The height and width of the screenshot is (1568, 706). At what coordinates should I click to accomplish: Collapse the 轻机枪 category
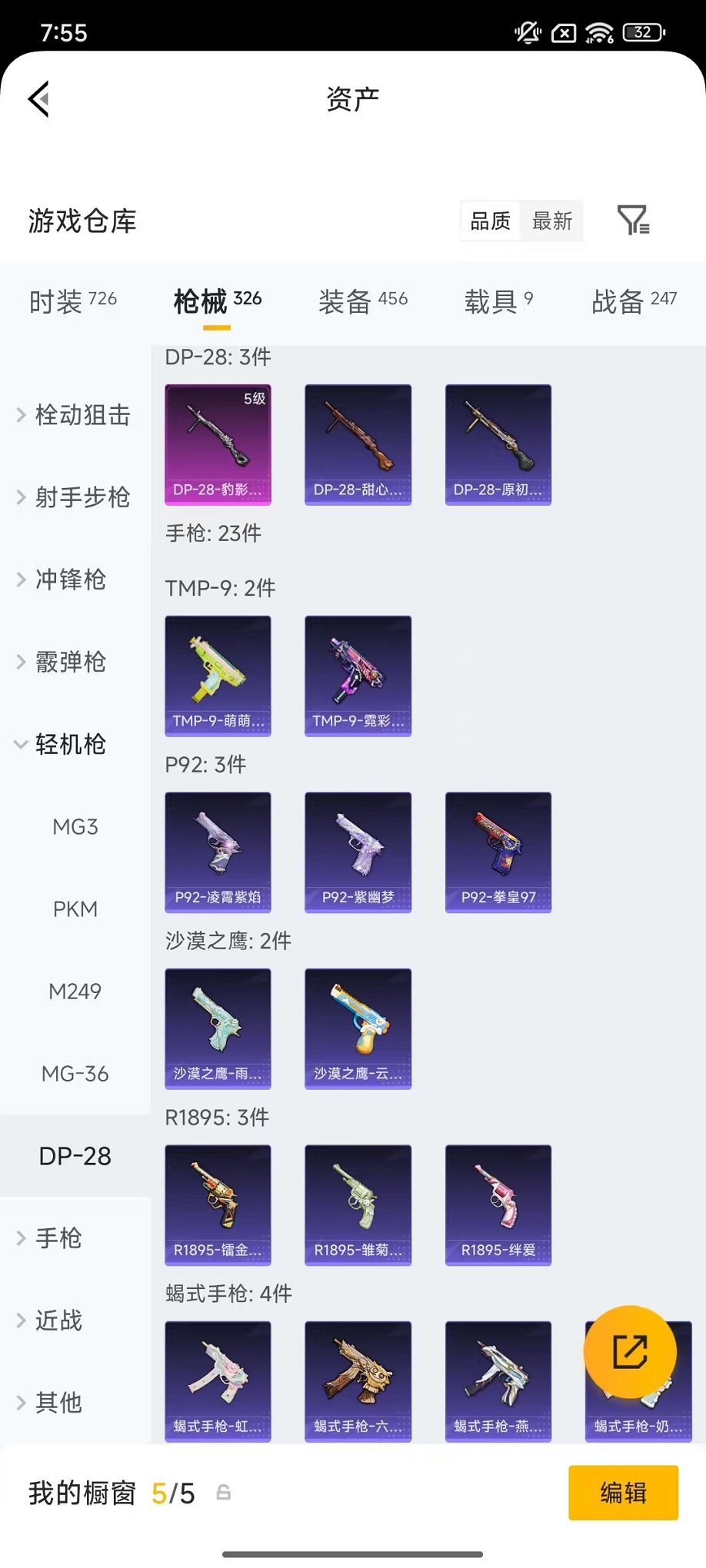63,744
